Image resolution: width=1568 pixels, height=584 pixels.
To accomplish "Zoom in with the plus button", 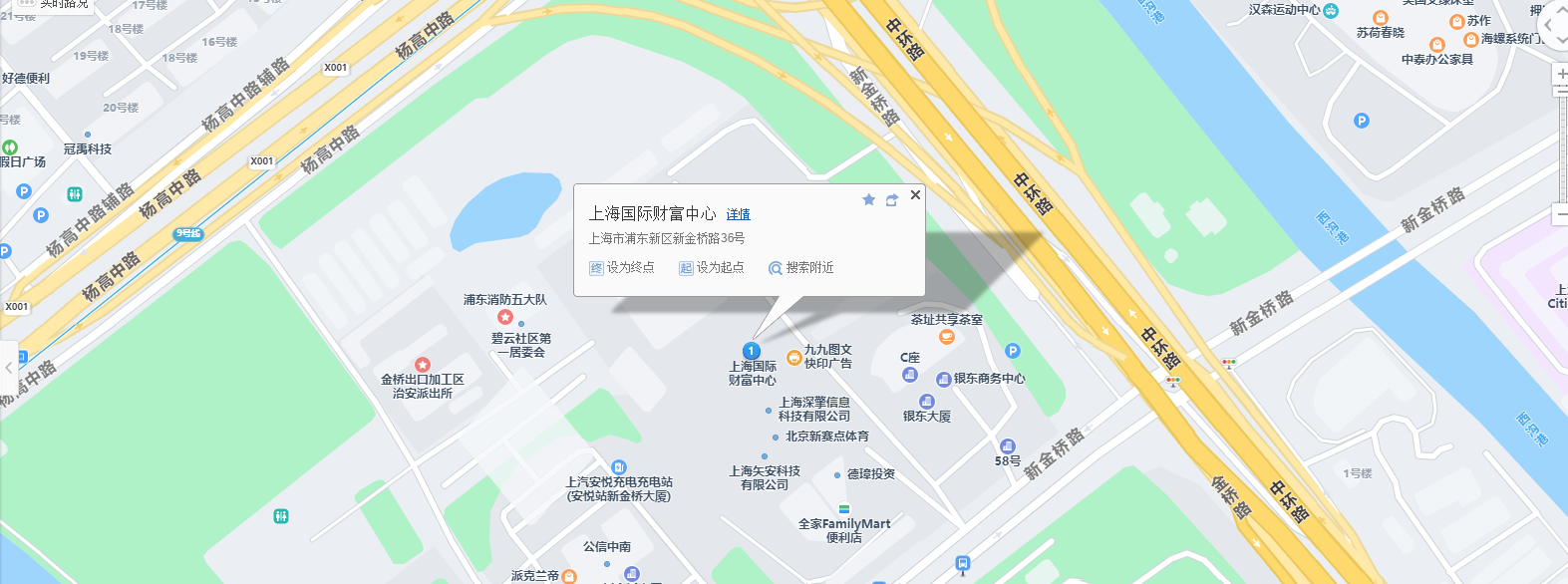I will 1561,75.
